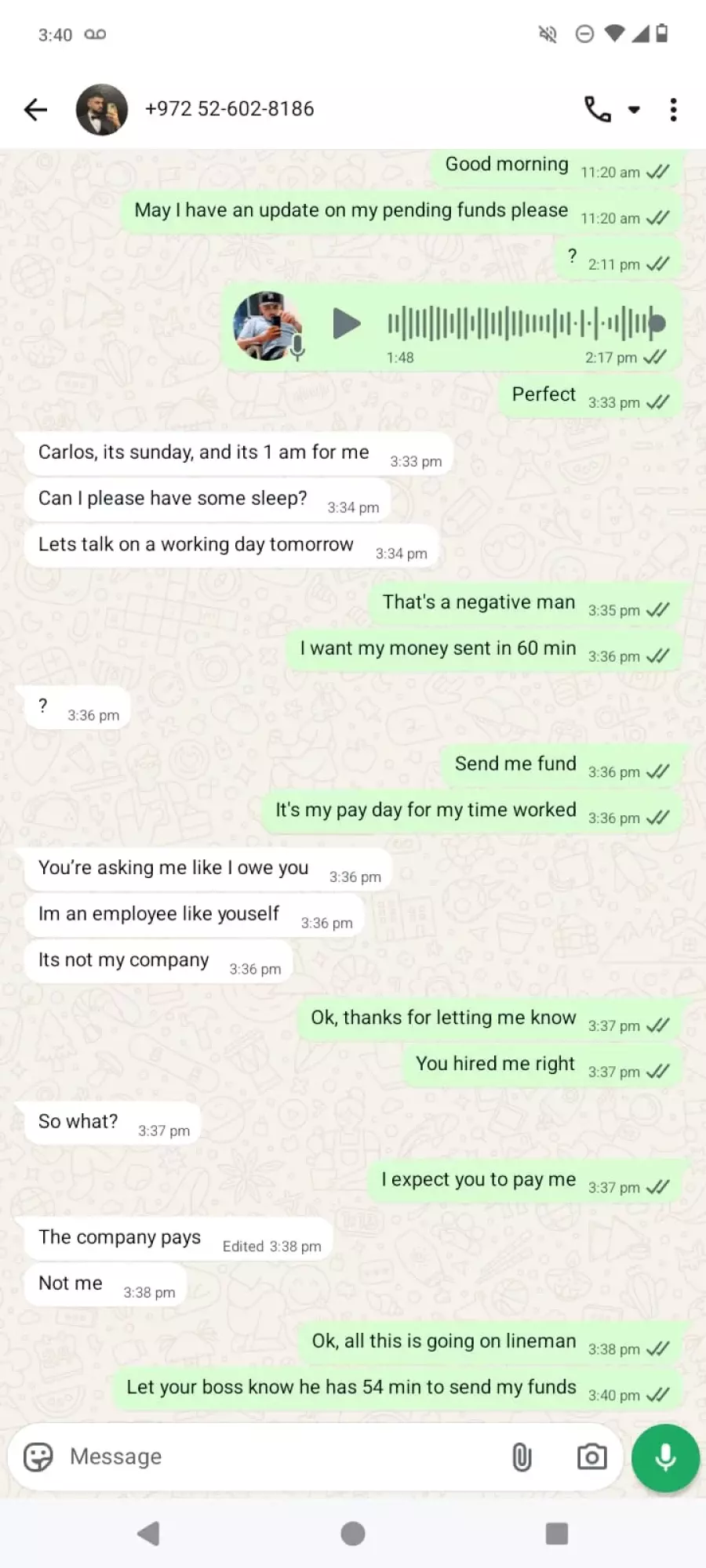Image resolution: width=706 pixels, height=1568 pixels.
Task: Focus the Message text field
Action: [x=275, y=1457]
